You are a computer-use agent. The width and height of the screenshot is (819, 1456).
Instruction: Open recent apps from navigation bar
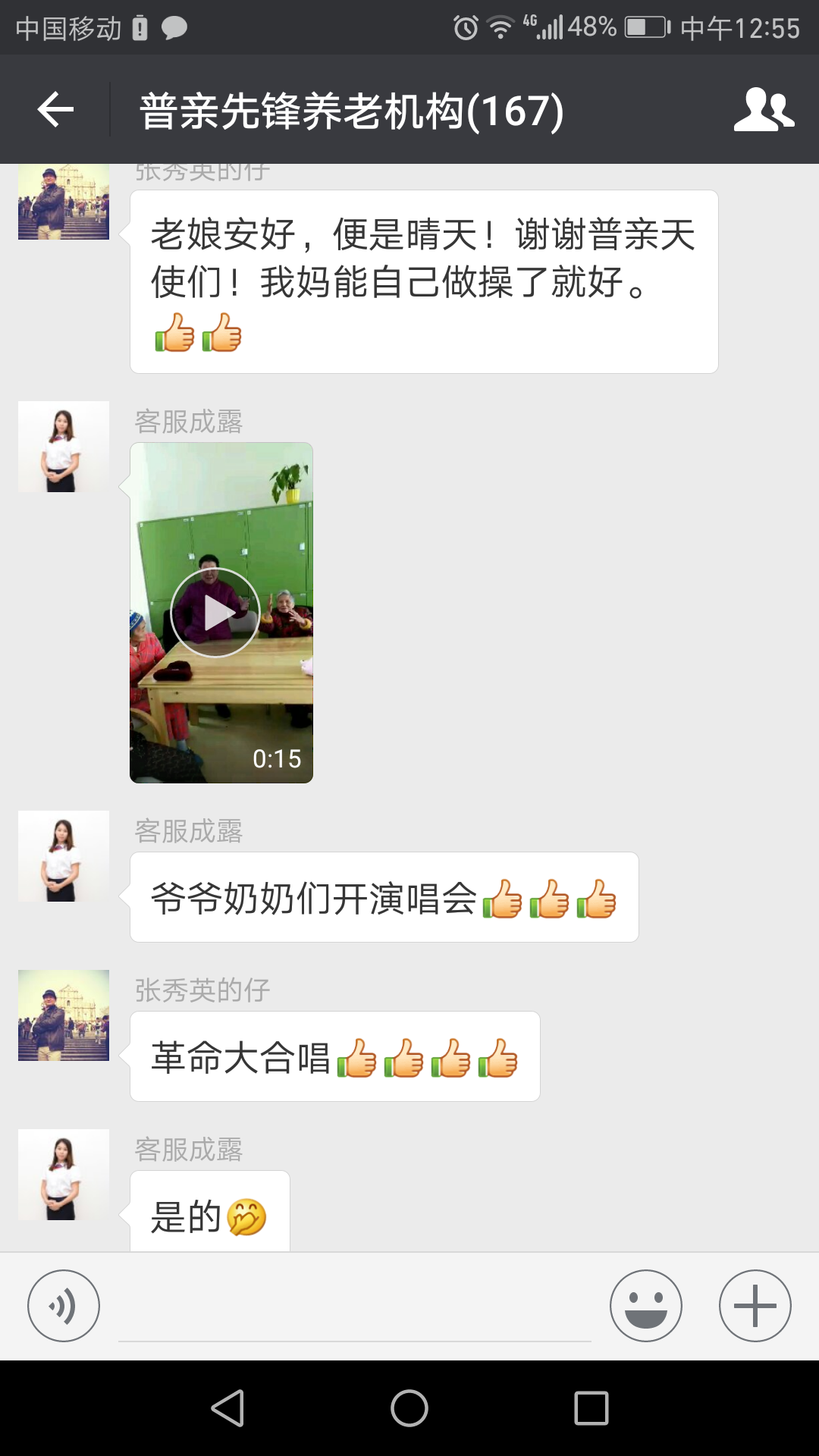[x=591, y=1408]
